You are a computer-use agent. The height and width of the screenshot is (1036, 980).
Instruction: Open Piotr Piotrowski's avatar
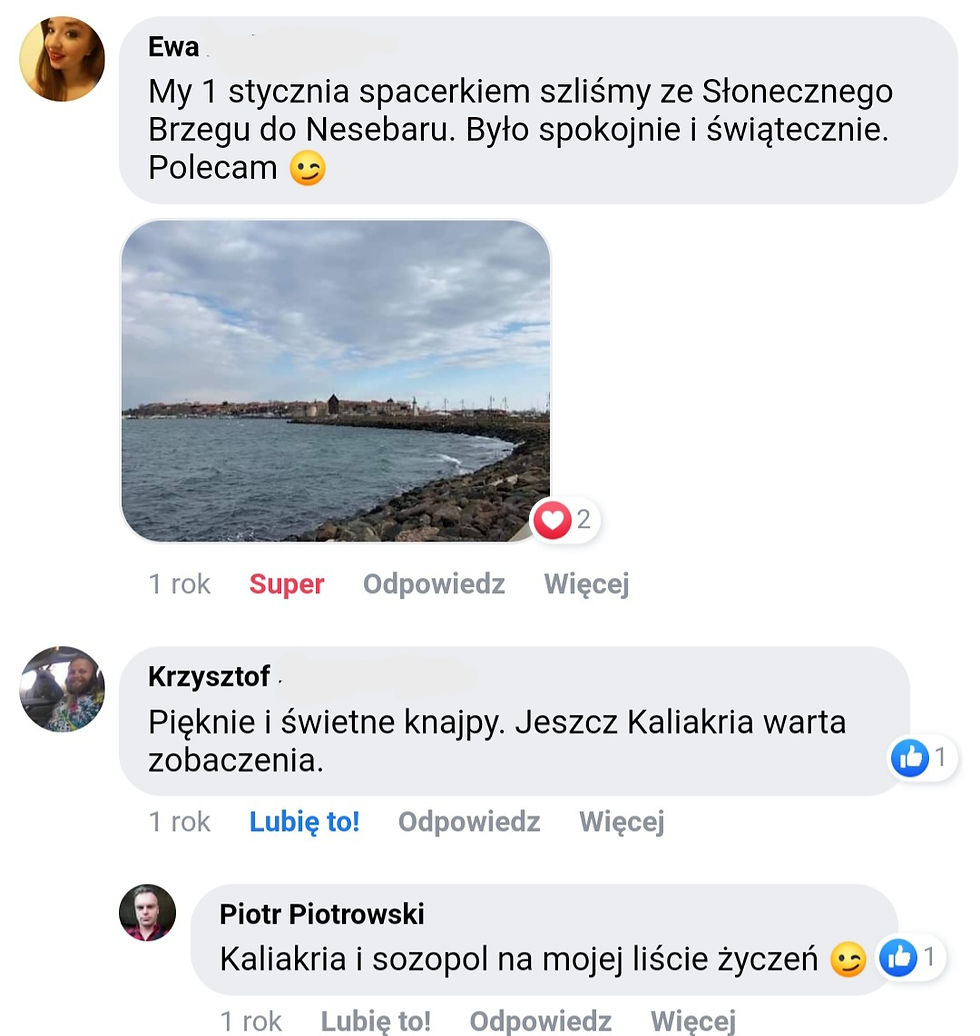tap(147, 912)
